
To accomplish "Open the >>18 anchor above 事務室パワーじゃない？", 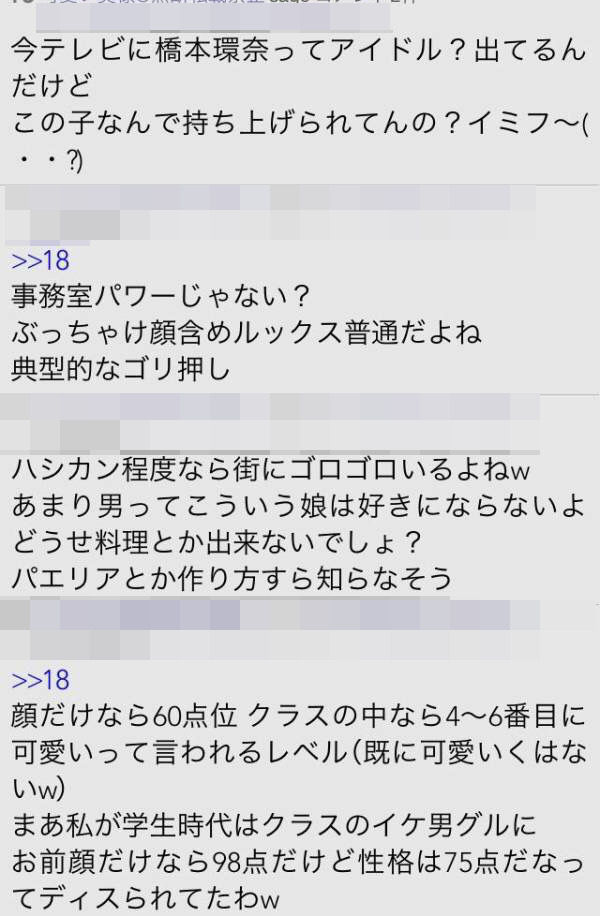I will [40, 261].
